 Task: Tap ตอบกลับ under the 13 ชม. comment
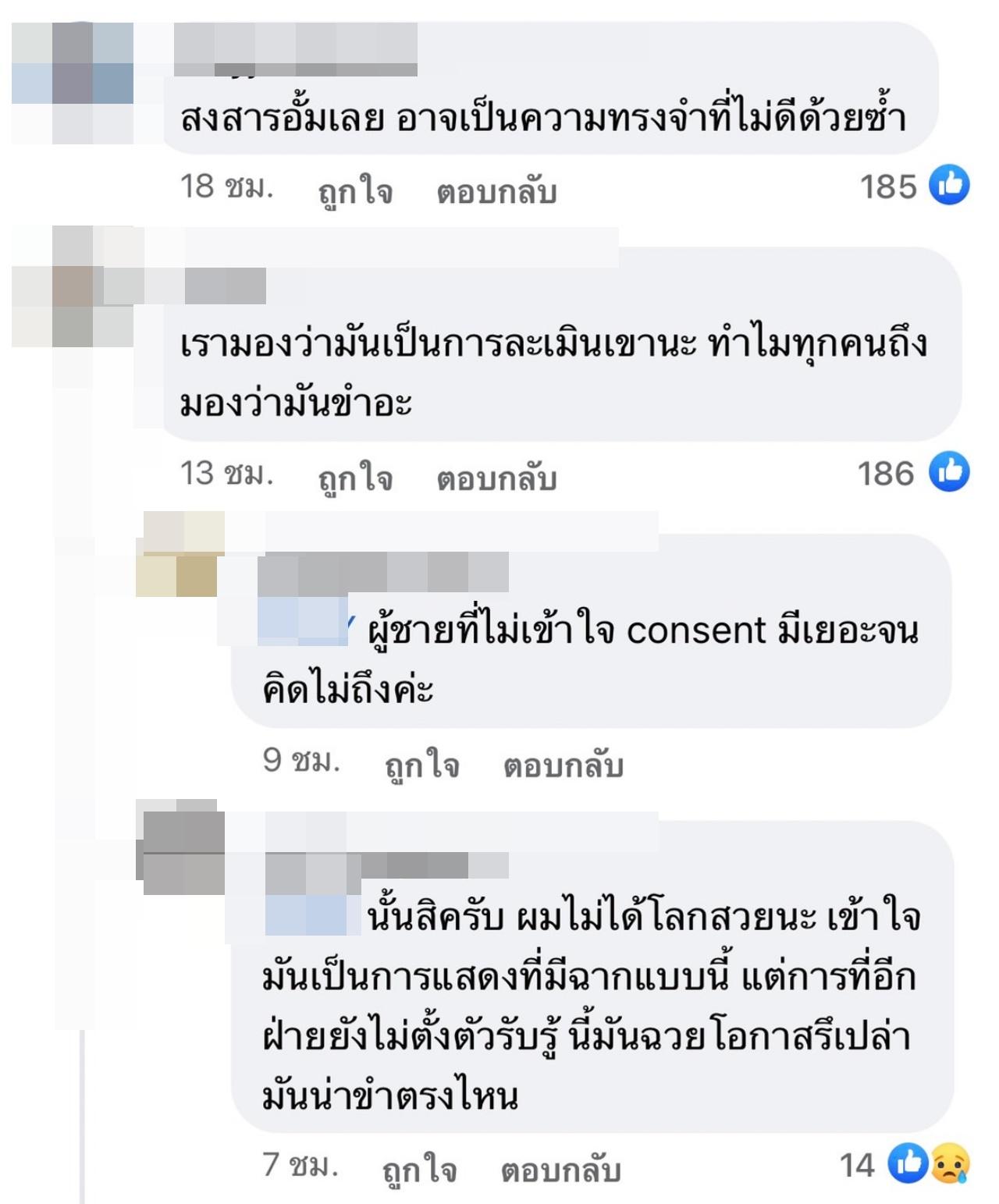(x=496, y=478)
